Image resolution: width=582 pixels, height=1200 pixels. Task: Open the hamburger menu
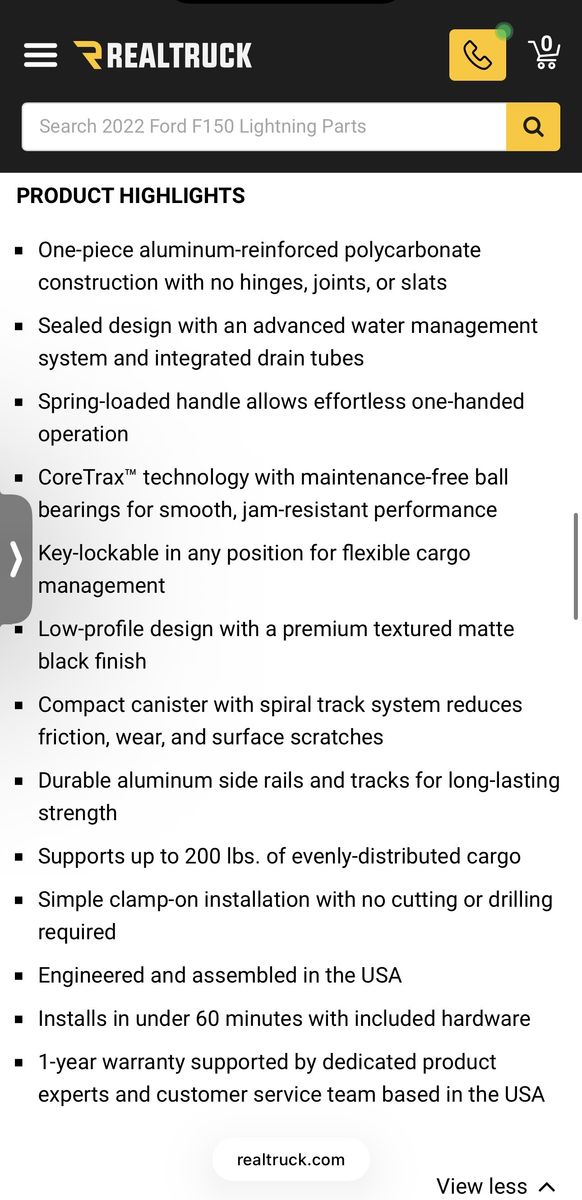click(x=40, y=55)
